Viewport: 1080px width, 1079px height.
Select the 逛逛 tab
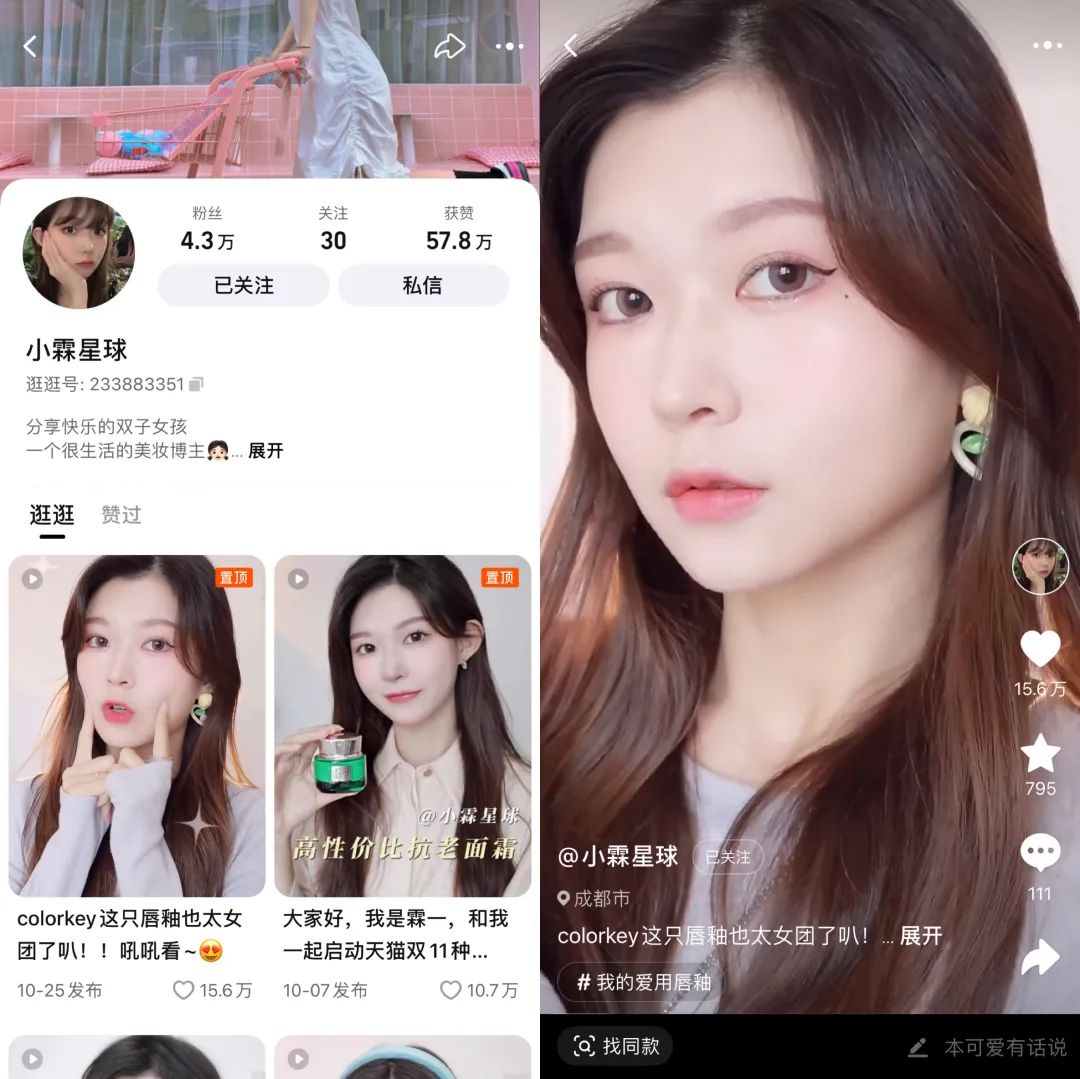(52, 515)
